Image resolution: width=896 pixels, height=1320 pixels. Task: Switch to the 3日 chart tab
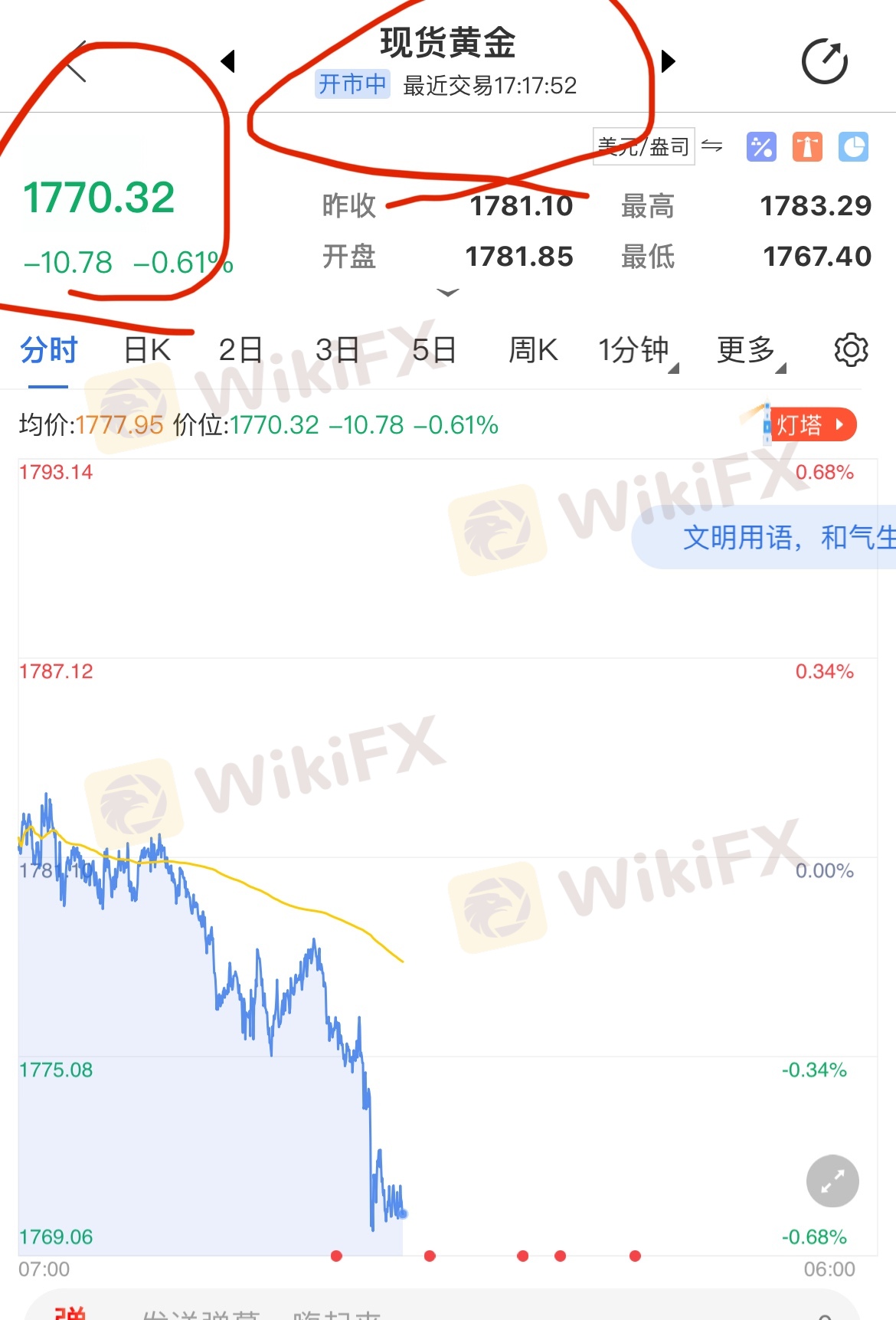tap(337, 350)
